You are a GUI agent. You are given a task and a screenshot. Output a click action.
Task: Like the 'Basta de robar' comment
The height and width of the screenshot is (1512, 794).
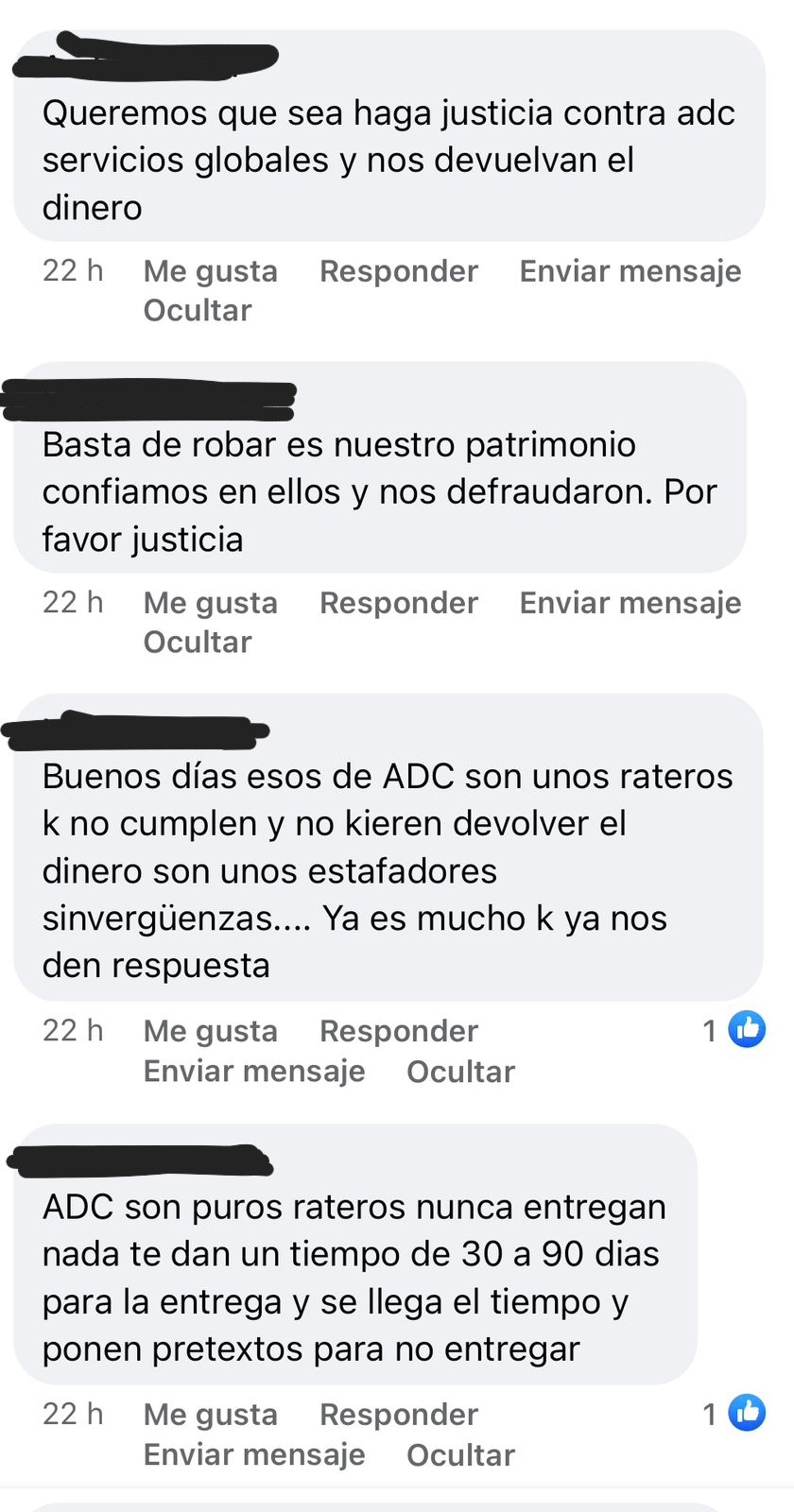point(210,603)
